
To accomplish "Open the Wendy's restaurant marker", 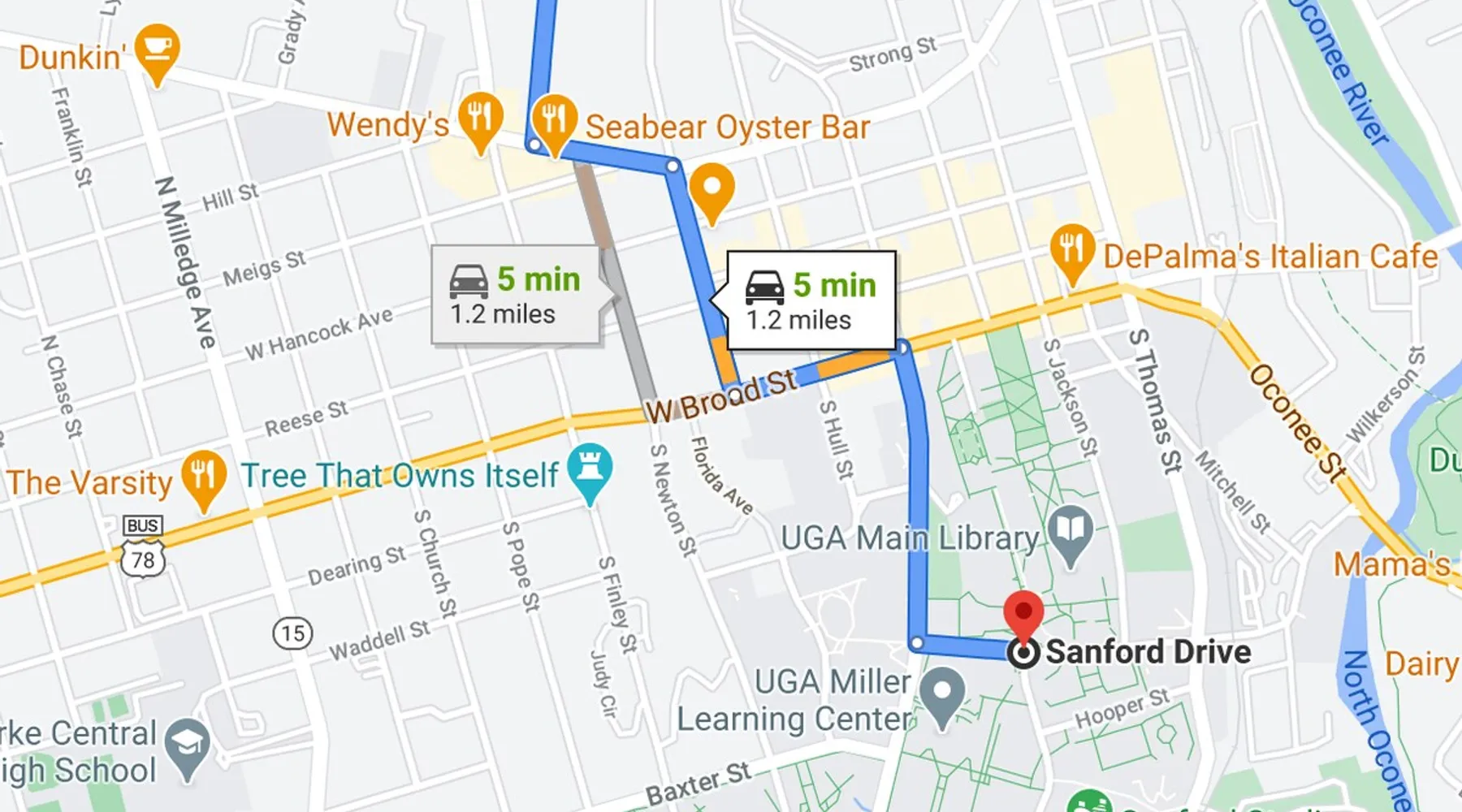I will 480,119.
